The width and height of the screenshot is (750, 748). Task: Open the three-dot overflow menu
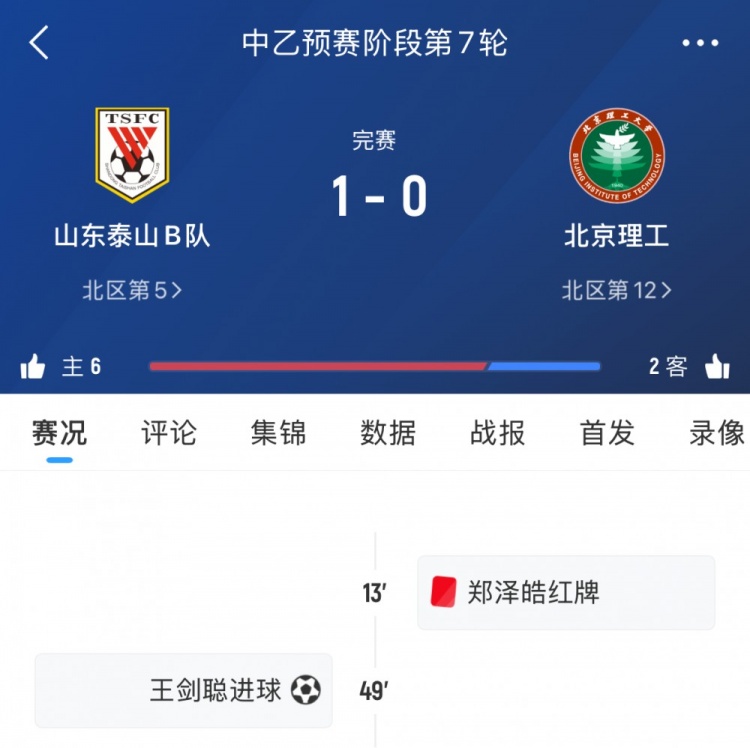coord(700,43)
